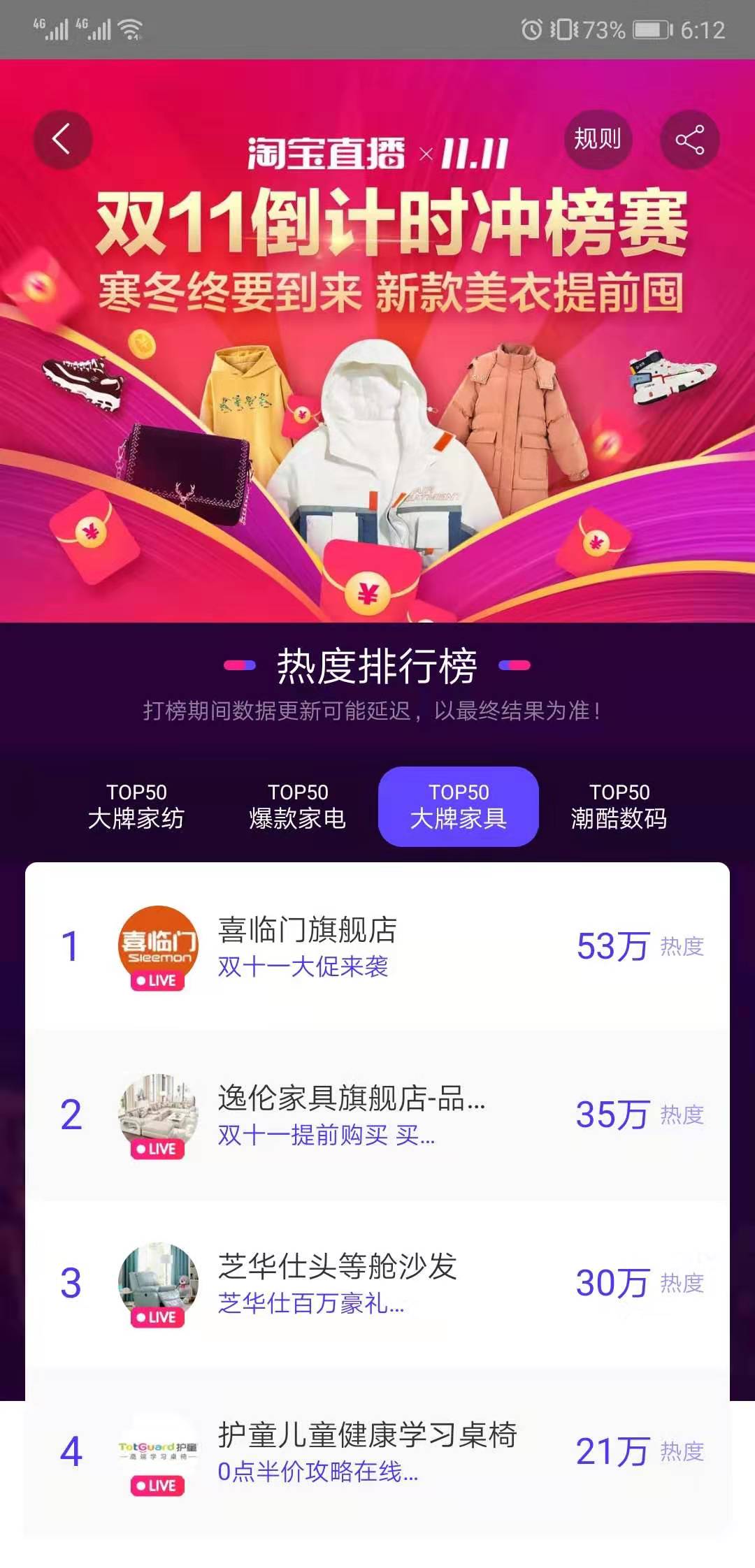Open 护童儿童健康学习桌椅 live stream row
The image size is (755, 1568).
tap(377, 1452)
